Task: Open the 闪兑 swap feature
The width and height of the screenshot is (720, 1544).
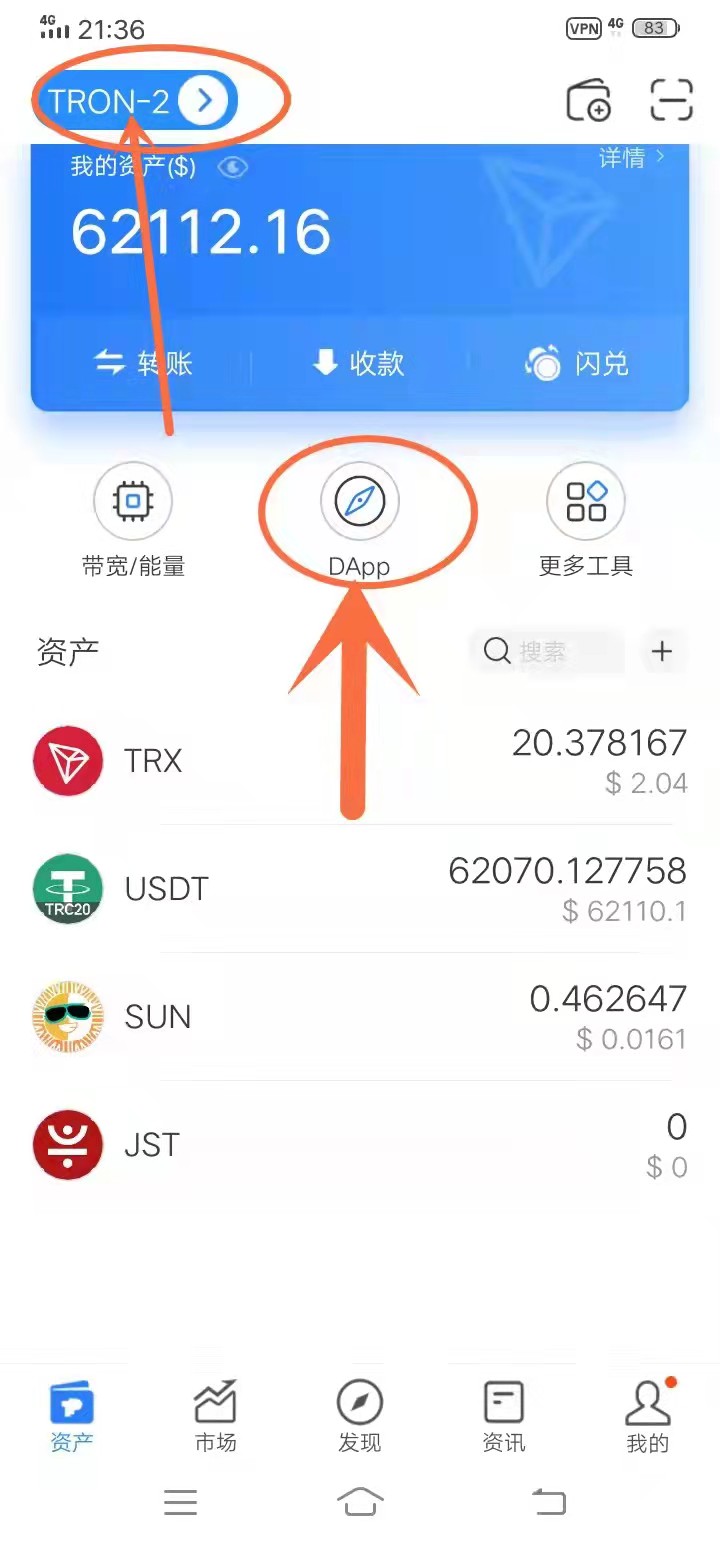Action: [577, 363]
